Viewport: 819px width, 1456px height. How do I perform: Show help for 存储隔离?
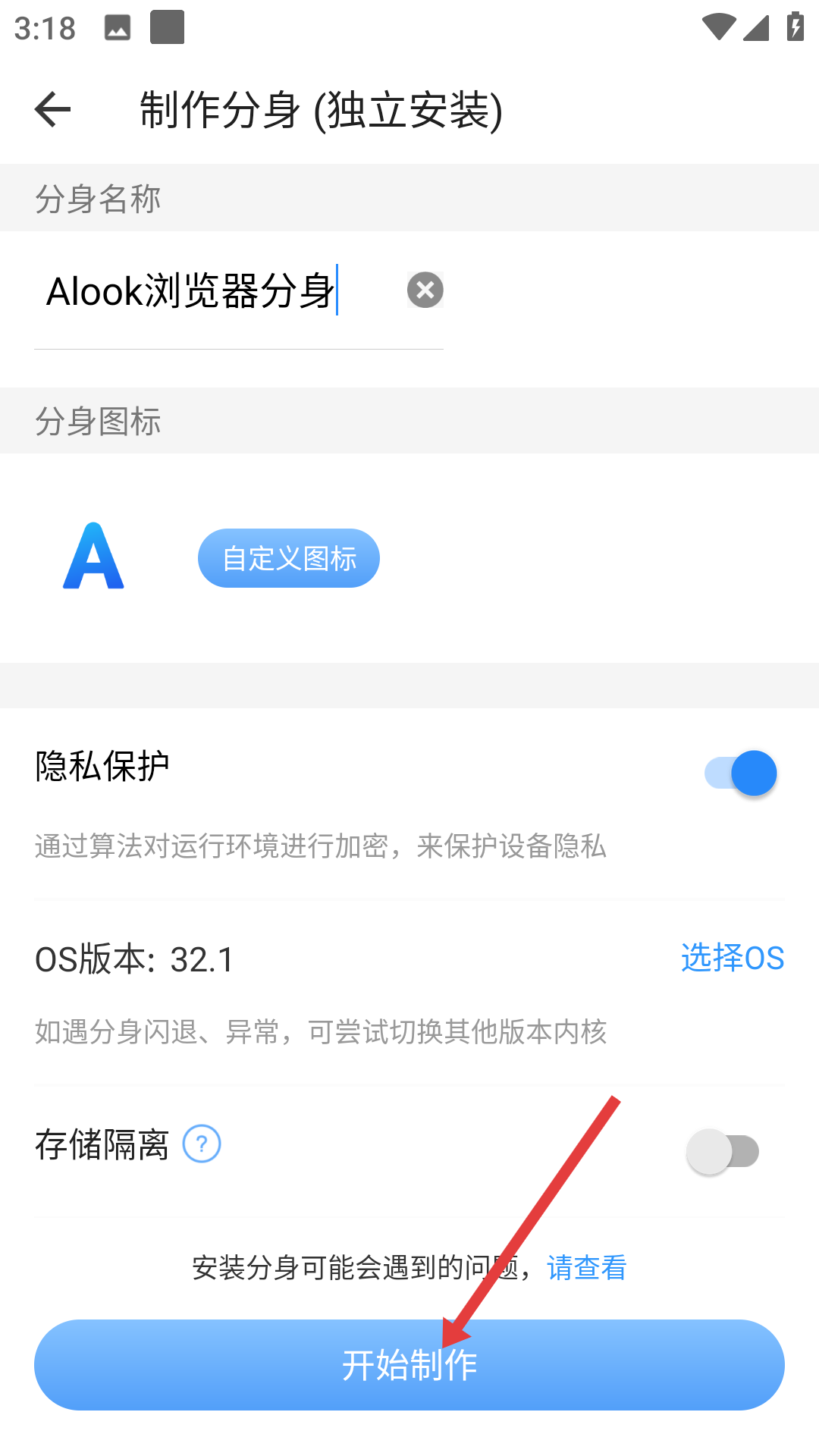point(202,1144)
